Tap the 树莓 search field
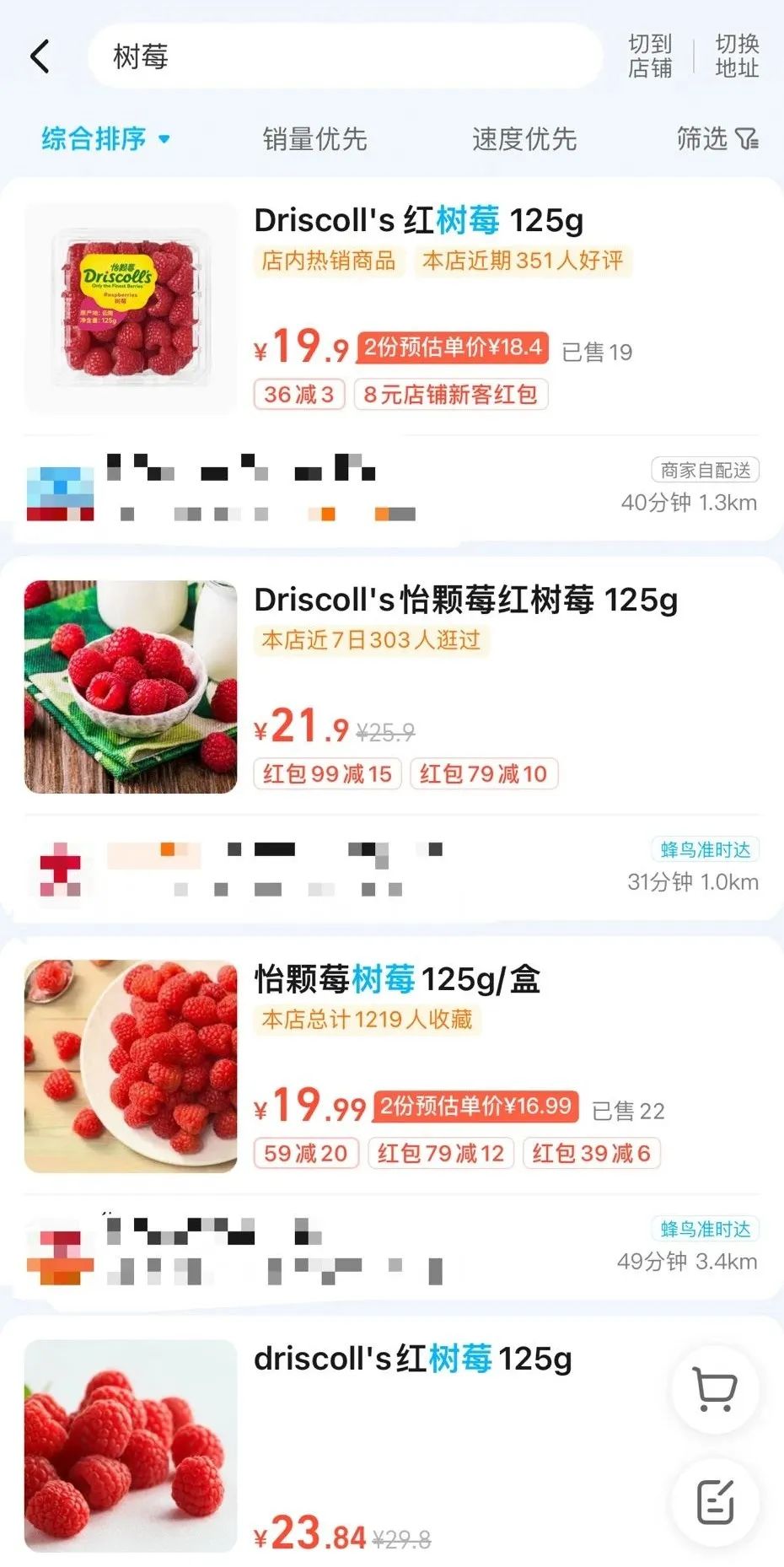The height and width of the screenshot is (1567, 784). 346,57
